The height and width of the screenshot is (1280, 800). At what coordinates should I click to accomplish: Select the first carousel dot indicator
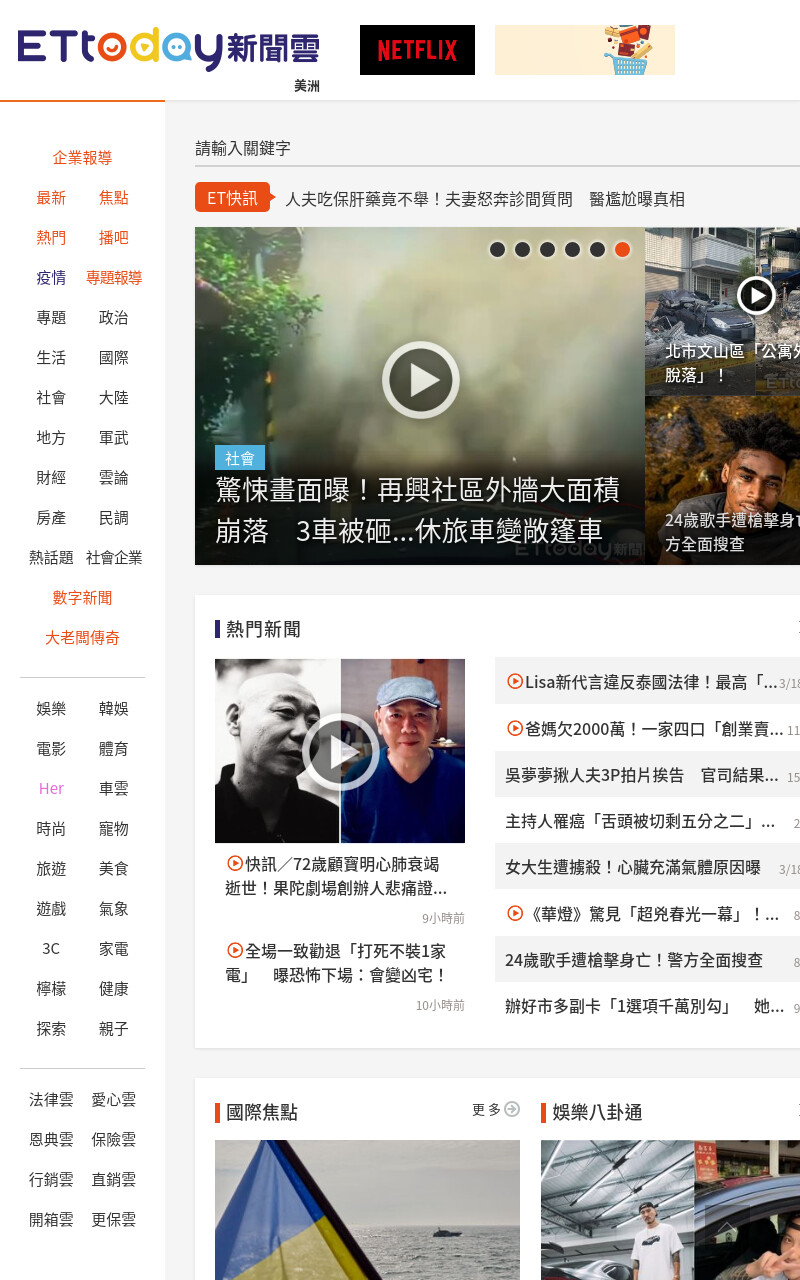click(x=497, y=249)
